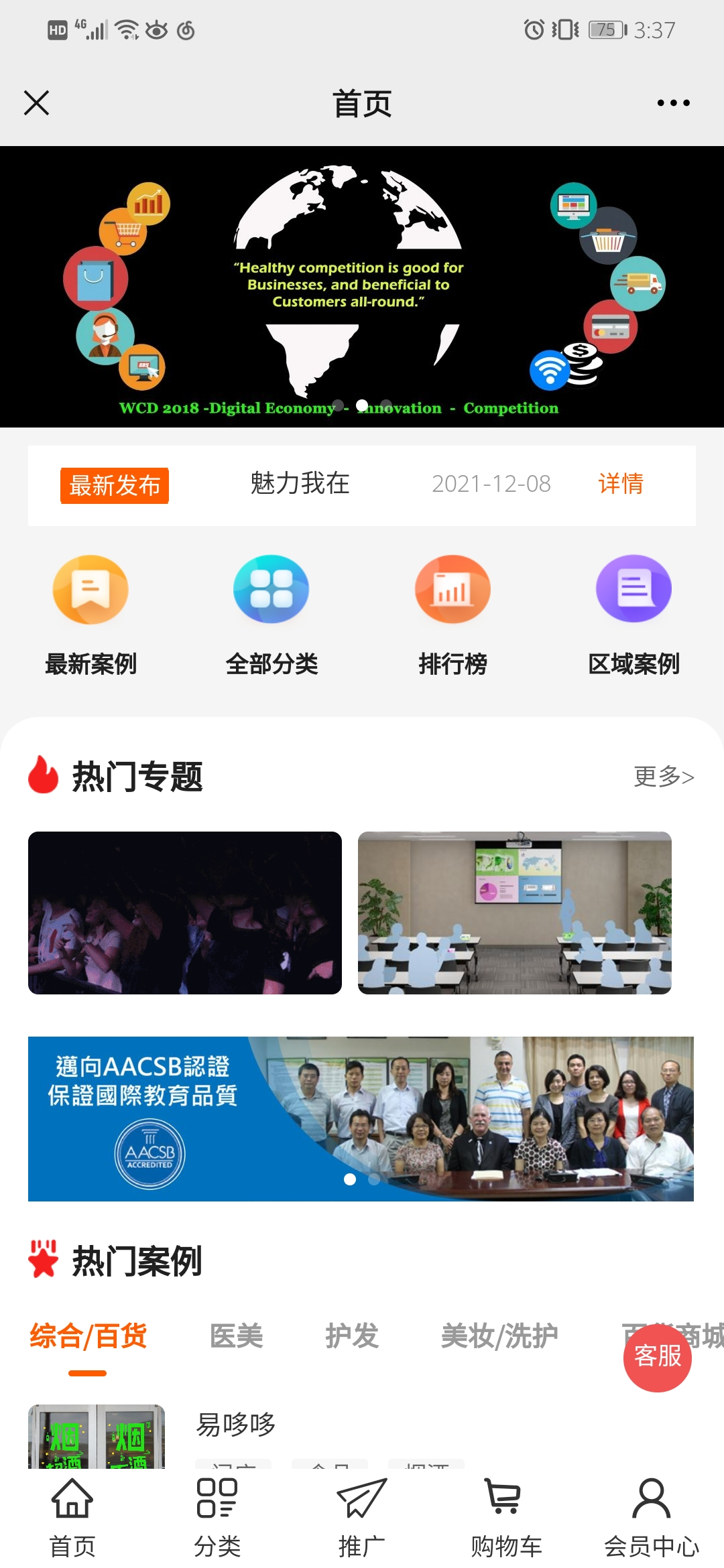Close the page with the X button
Screen dimensions: 724x1568
click(x=36, y=103)
